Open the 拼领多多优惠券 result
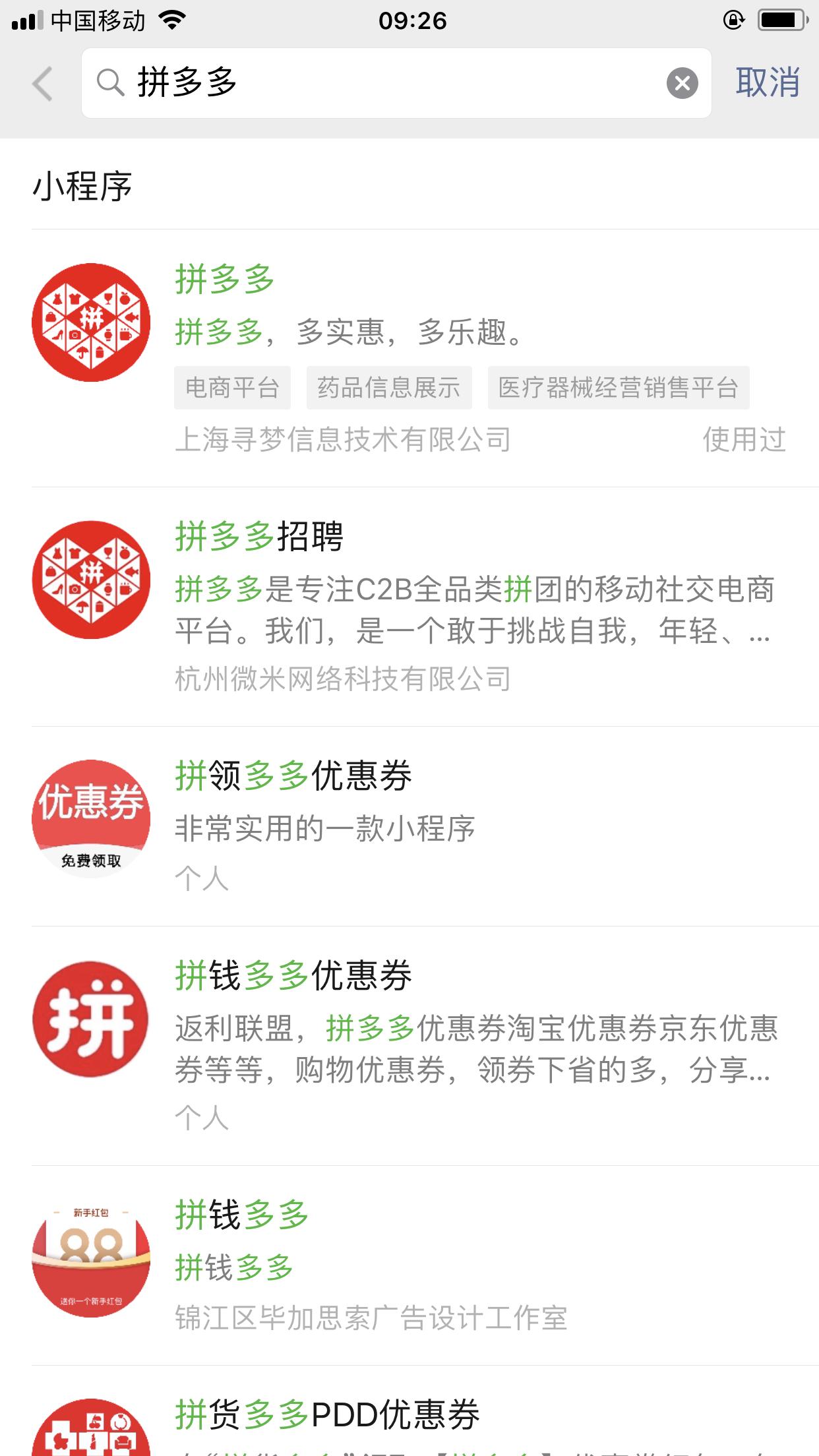 pyautogui.click(x=295, y=778)
